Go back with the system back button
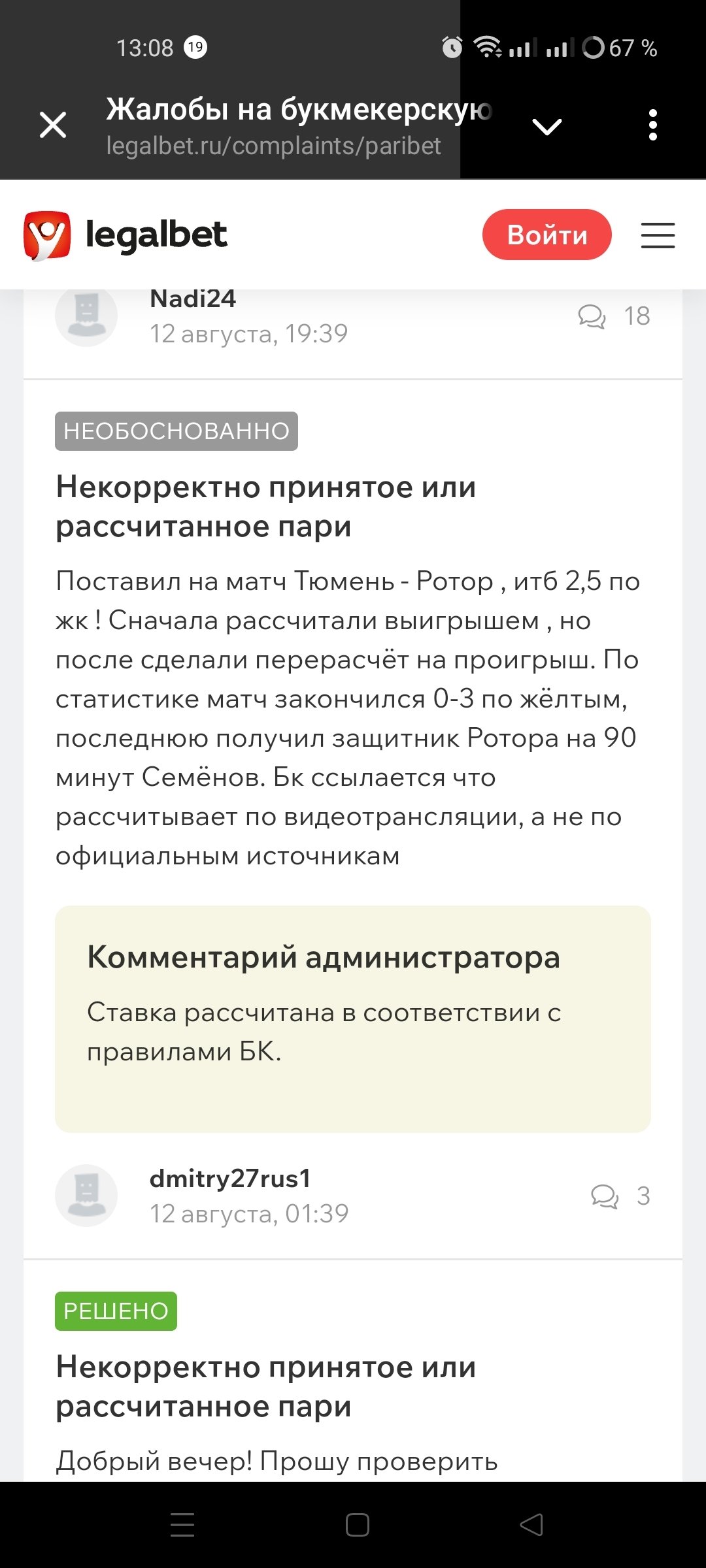The height and width of the screenshot is (1568, 706). (531, 1525)
